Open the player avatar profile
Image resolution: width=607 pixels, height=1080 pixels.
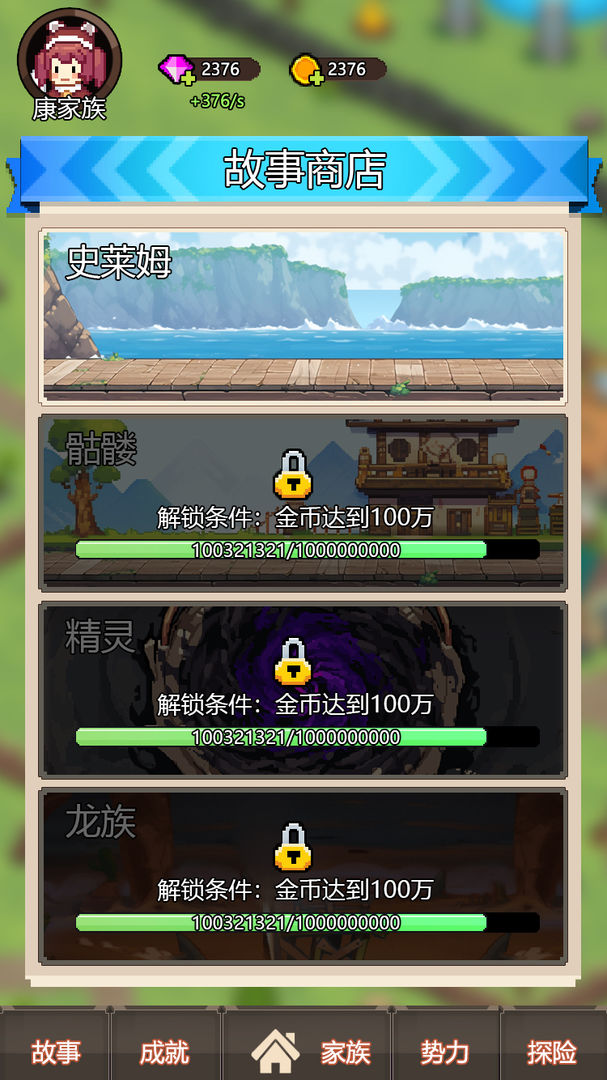click(69, 56)
